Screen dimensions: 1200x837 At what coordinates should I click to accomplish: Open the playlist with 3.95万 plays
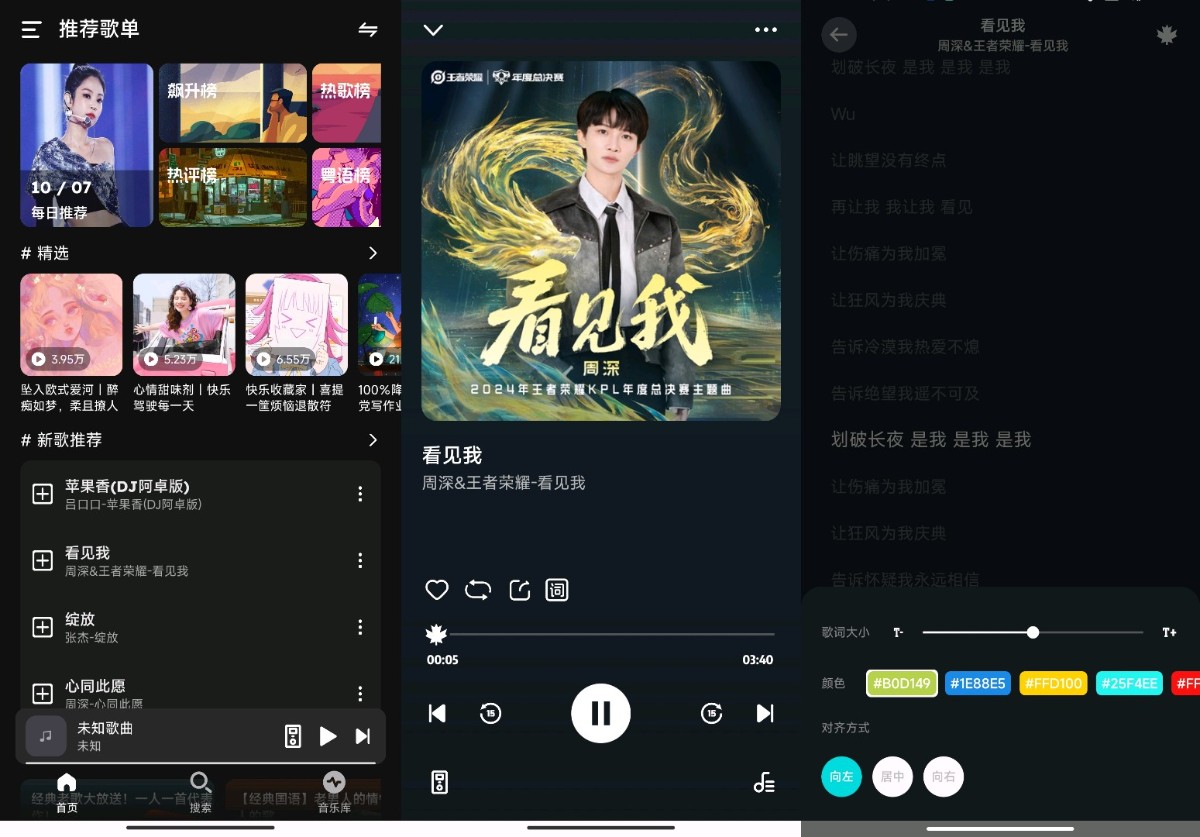(71, 325)
